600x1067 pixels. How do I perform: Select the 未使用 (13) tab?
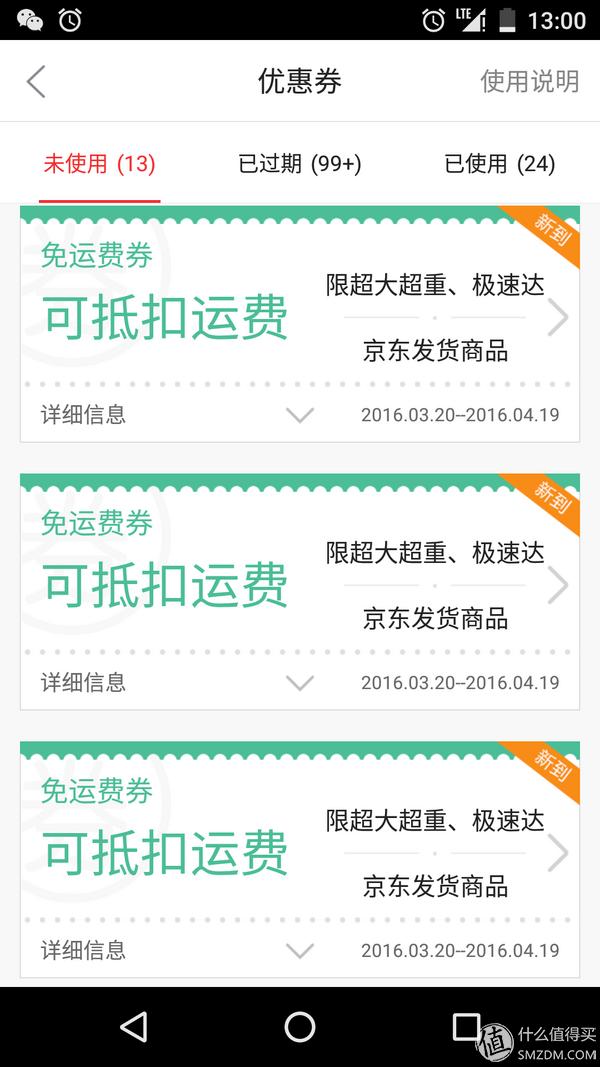click(99, 164)
